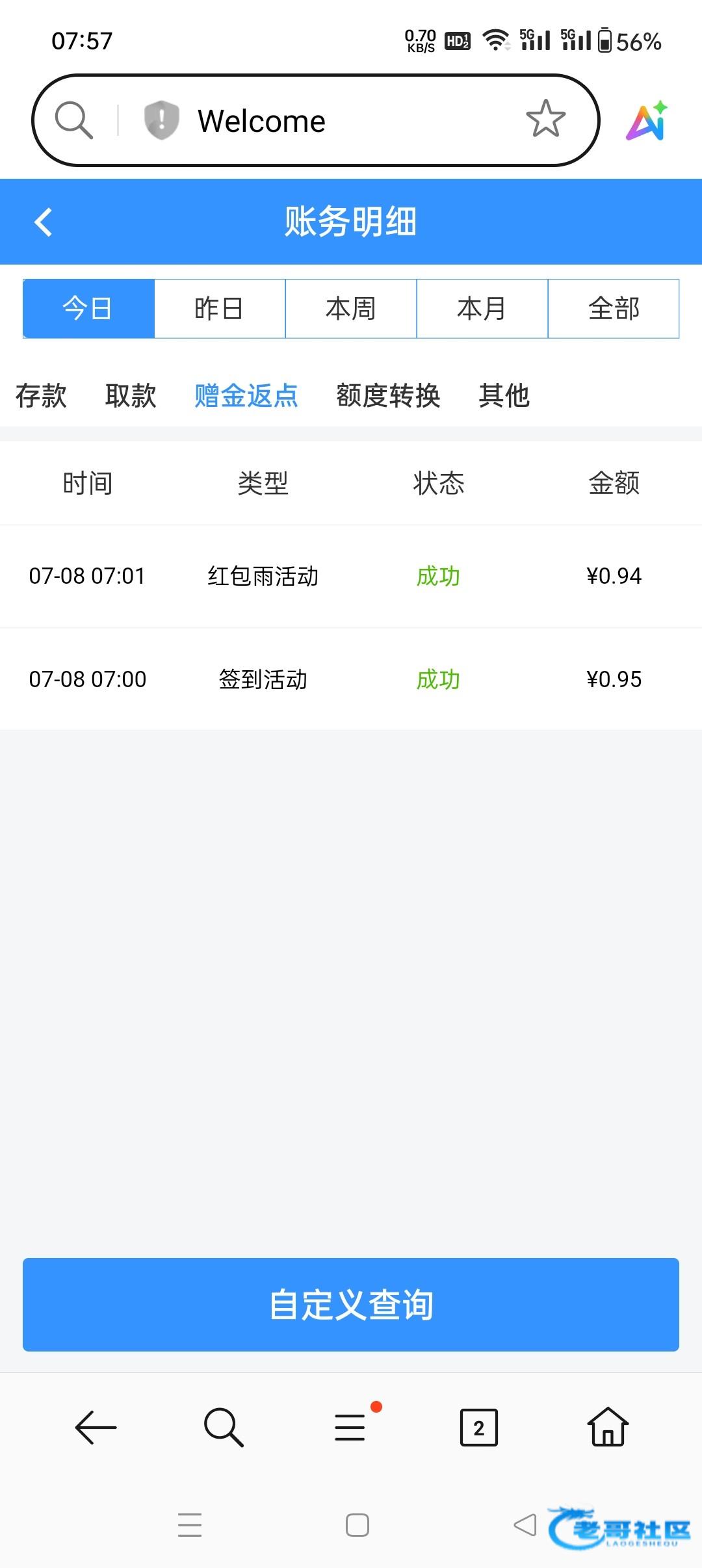This screenshot has width=702, height=1568.
Task: Show records for 本月
Action: coord(482,309)
